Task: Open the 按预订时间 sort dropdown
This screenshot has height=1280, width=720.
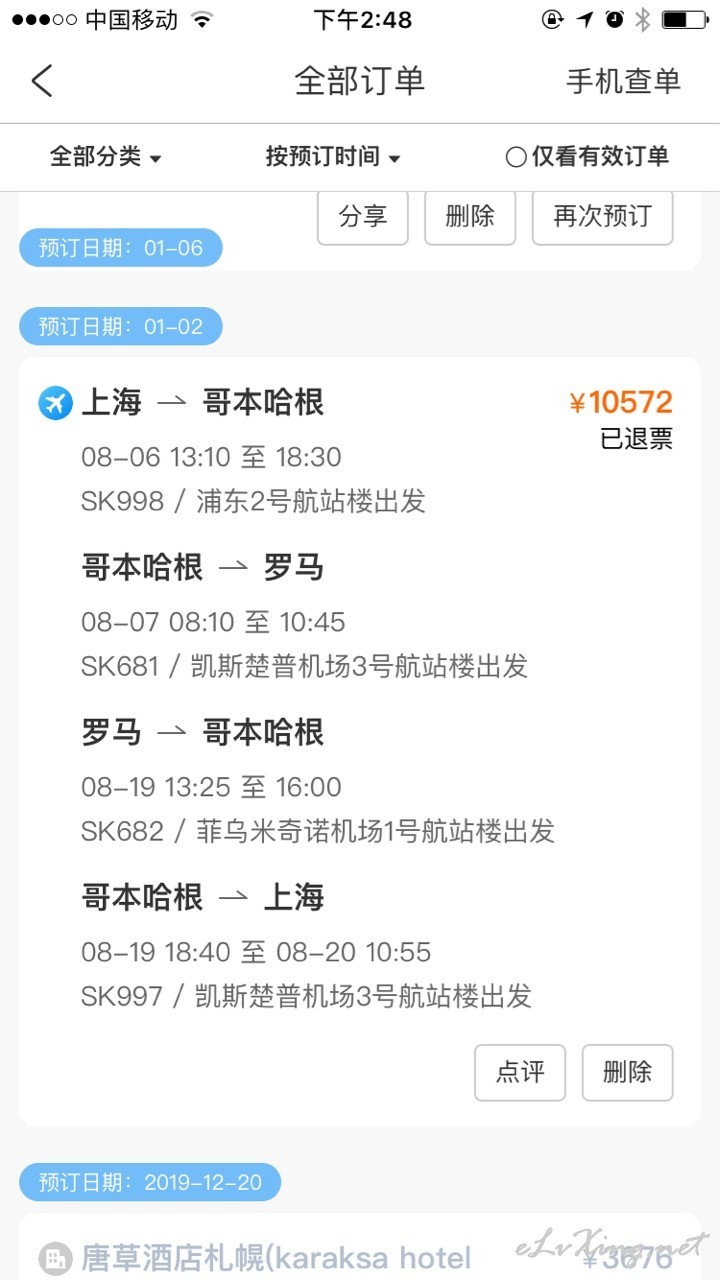Action: click(x=333, y=157)
